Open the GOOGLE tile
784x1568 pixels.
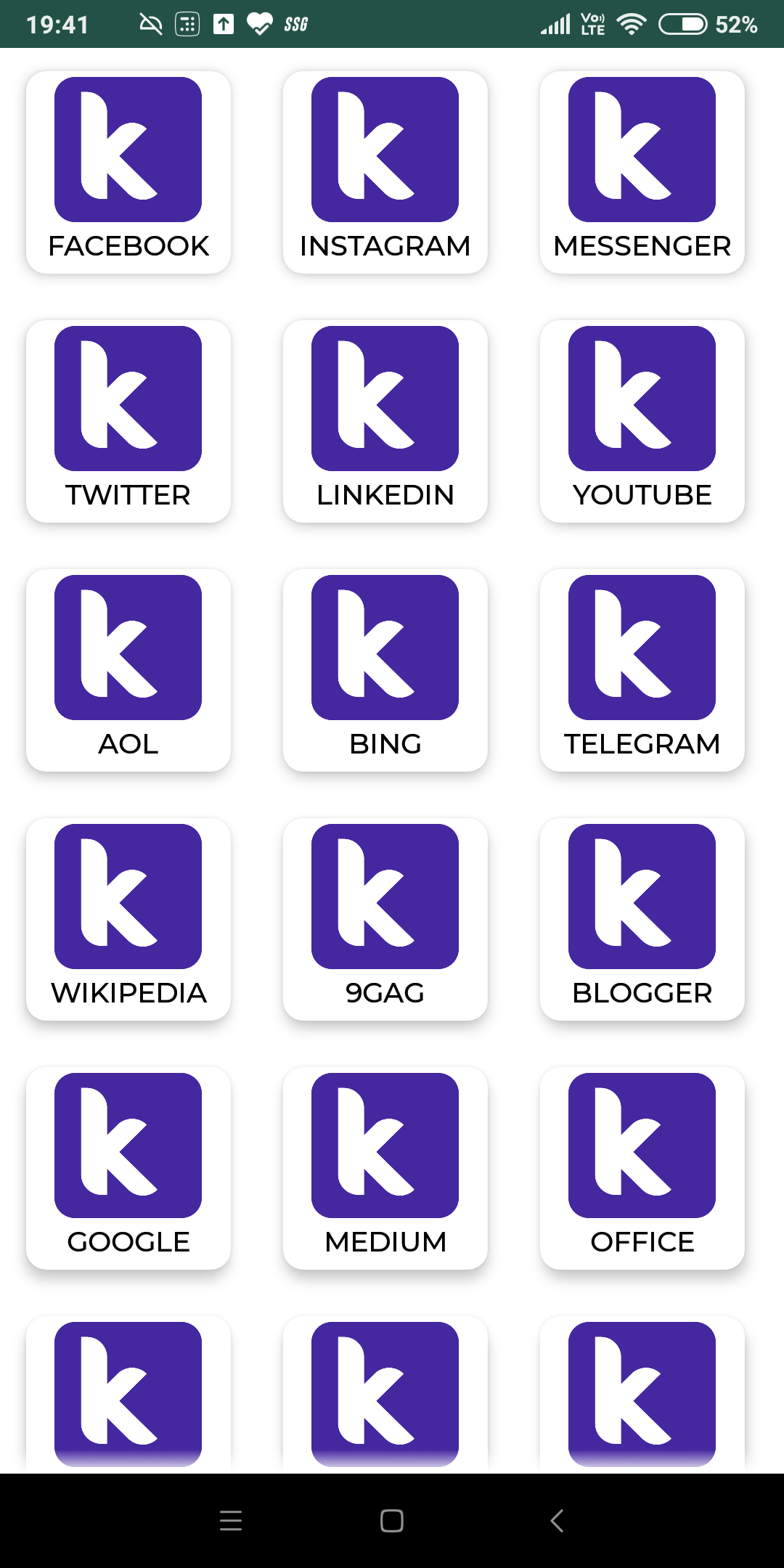pos(128,1168)
